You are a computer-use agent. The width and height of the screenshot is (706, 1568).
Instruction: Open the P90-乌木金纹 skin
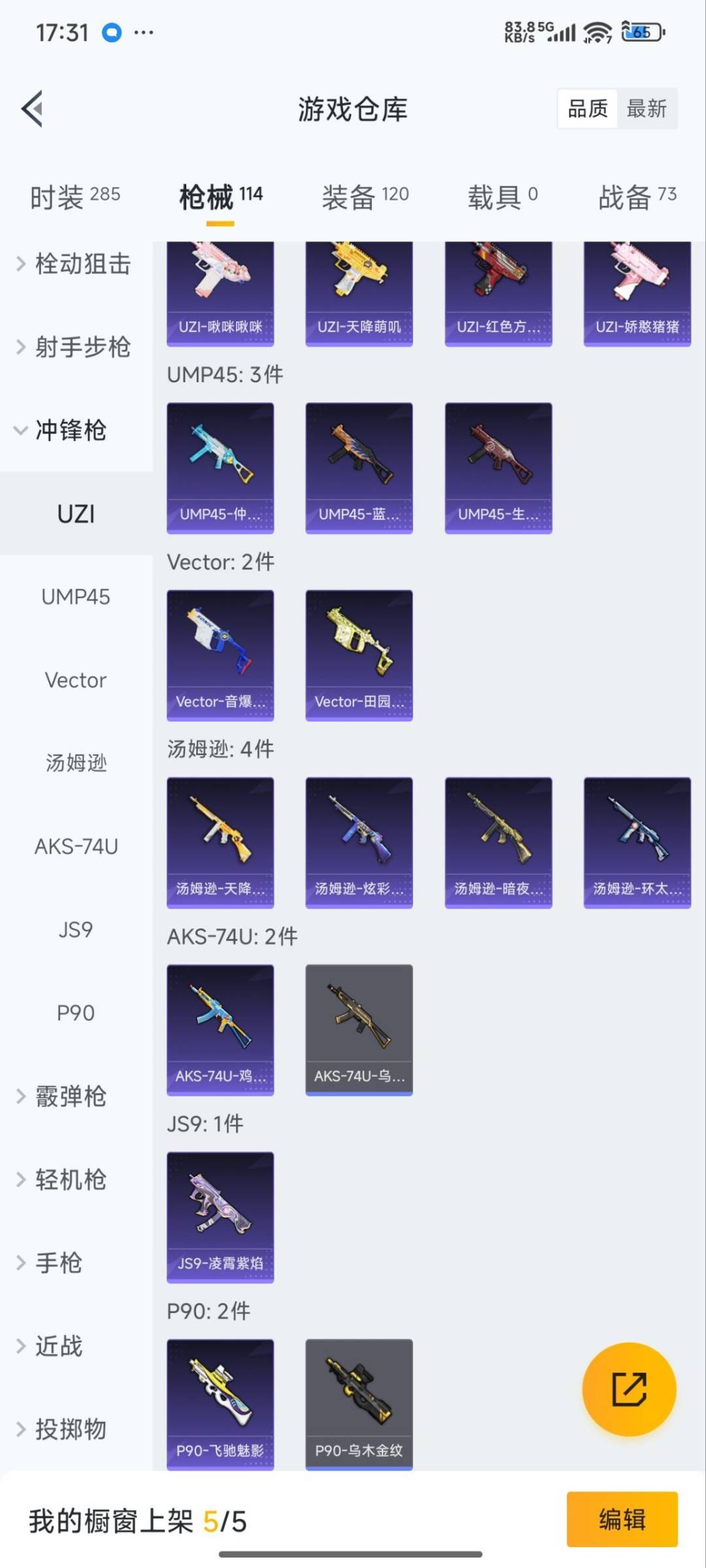[x=359, y=1403]
